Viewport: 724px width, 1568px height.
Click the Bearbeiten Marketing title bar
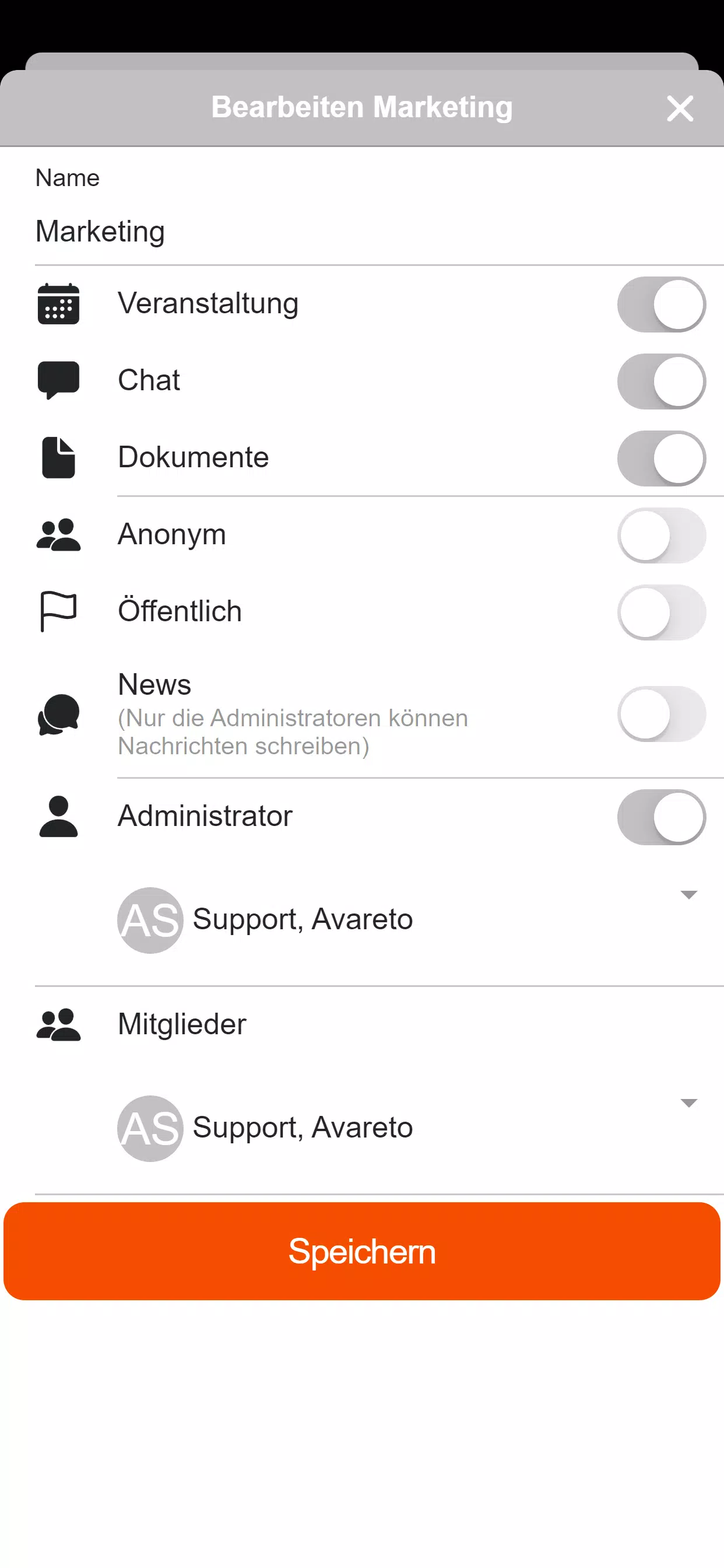click(362, 107)
